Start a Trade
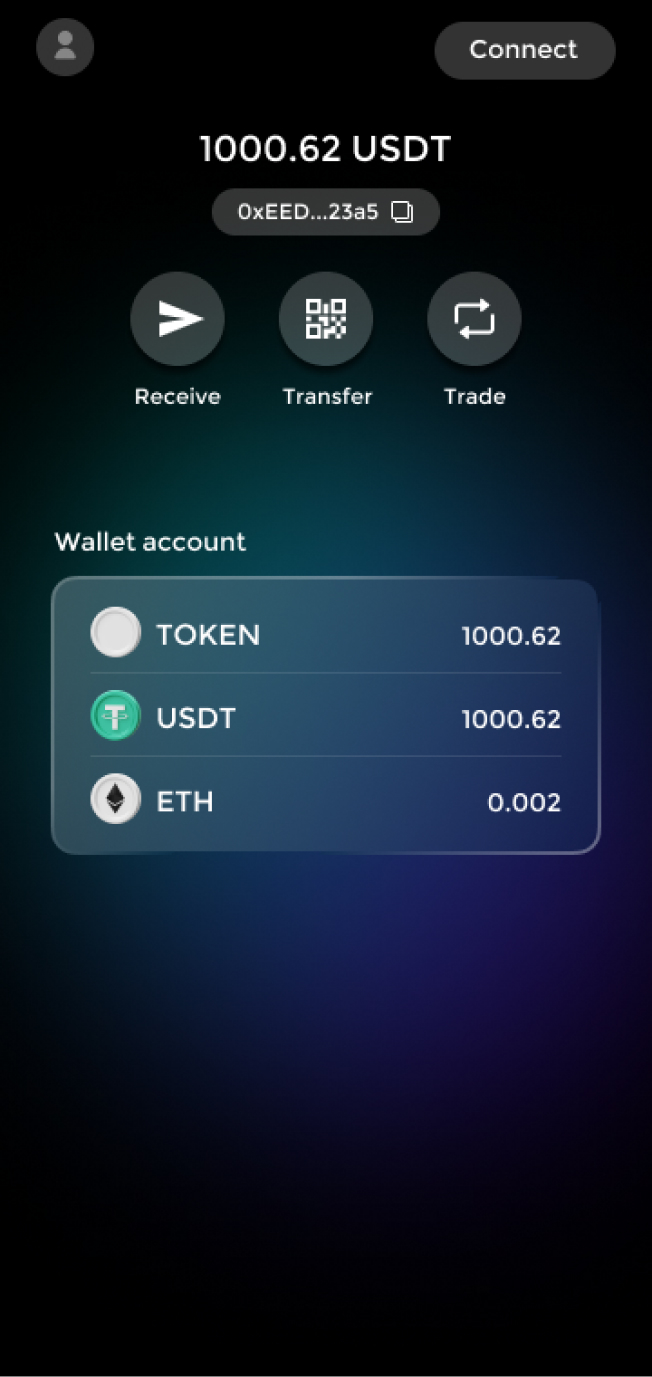652x1377 pixels. 474,320
